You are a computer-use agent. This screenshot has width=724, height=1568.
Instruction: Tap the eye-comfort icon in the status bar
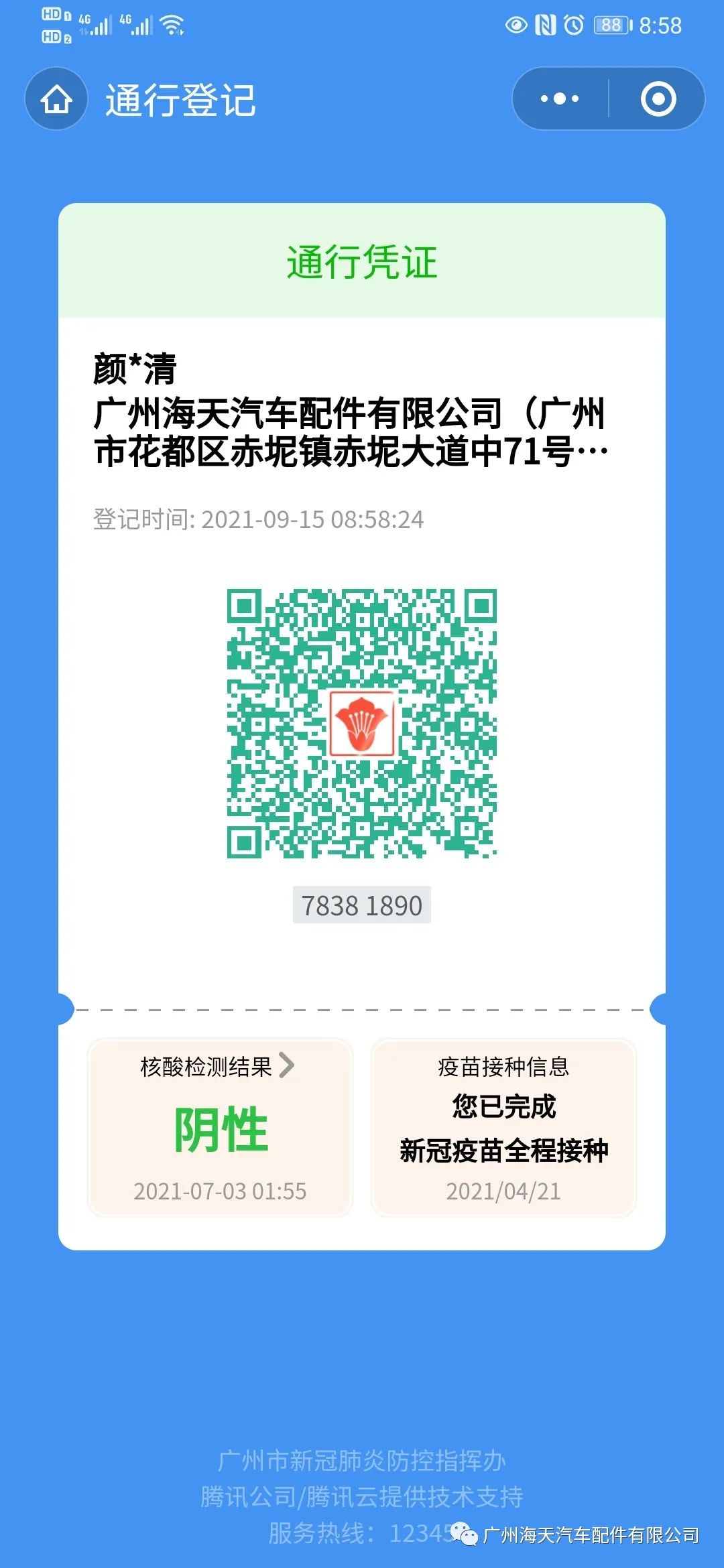(516, 25)
